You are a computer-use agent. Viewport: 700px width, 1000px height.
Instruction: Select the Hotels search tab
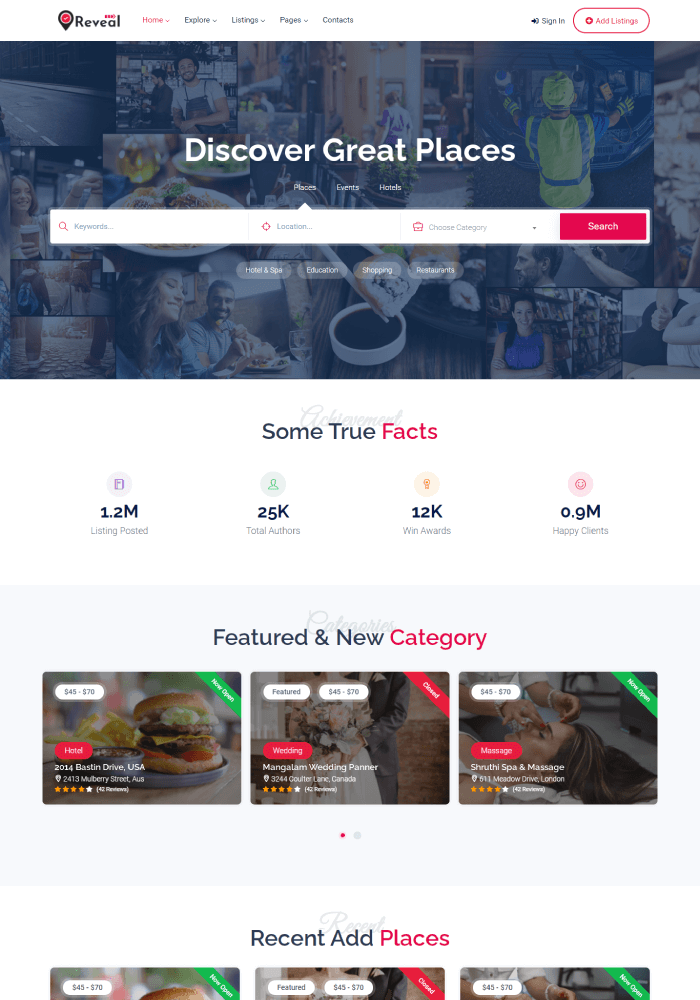click(x=390, y=188)
